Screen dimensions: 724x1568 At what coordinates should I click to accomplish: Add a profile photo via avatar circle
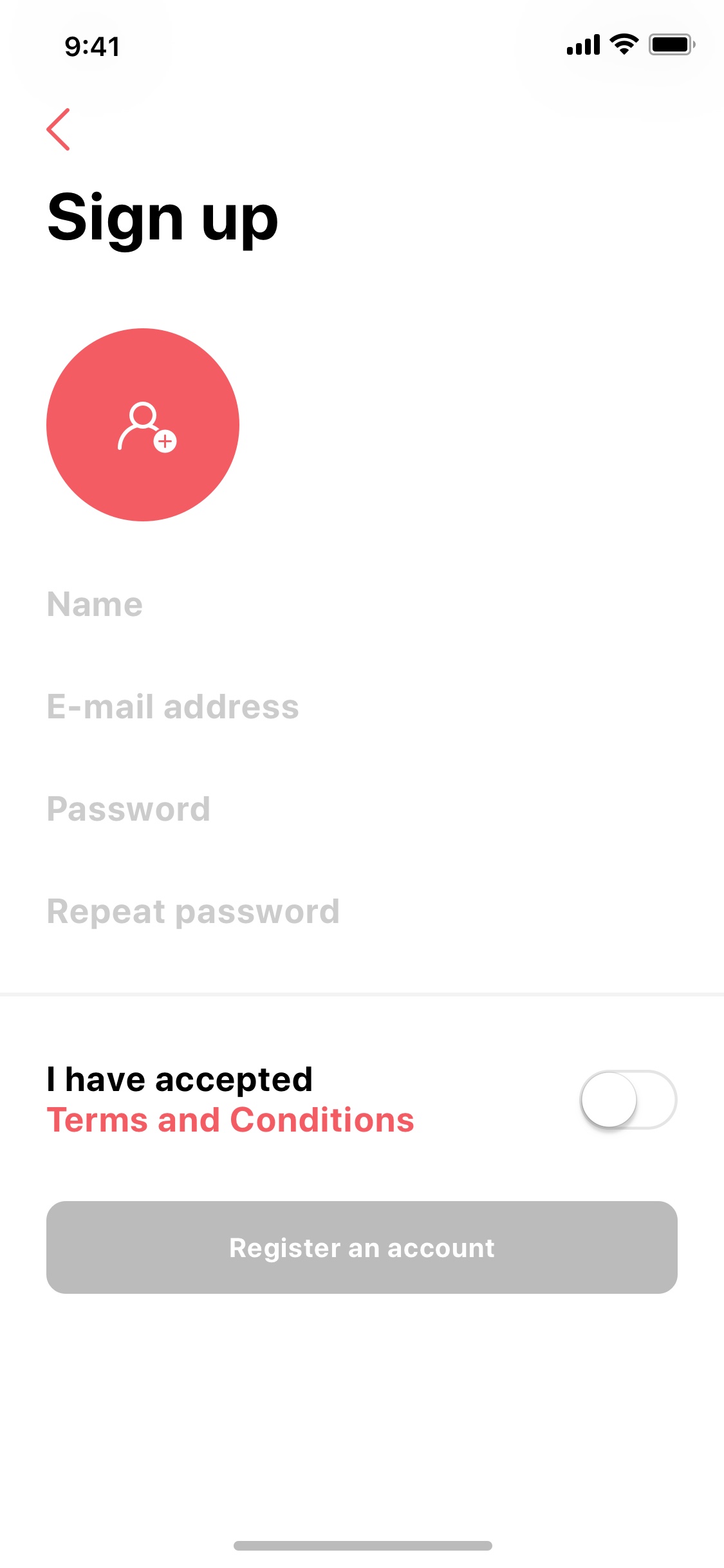pos(143,425)
